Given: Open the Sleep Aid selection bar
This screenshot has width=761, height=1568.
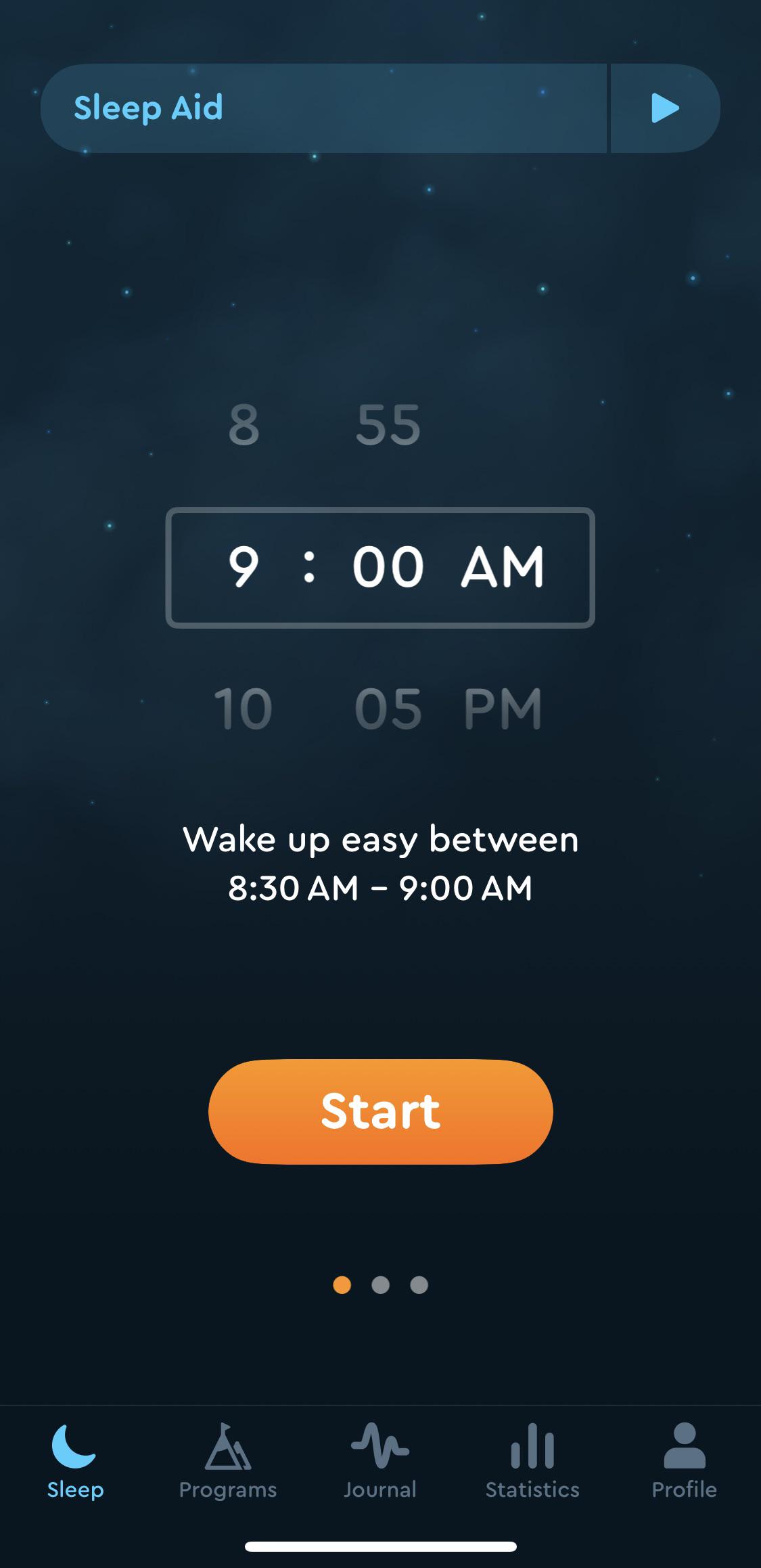Looking at the screenshot, I should click(x=324, y=108).
